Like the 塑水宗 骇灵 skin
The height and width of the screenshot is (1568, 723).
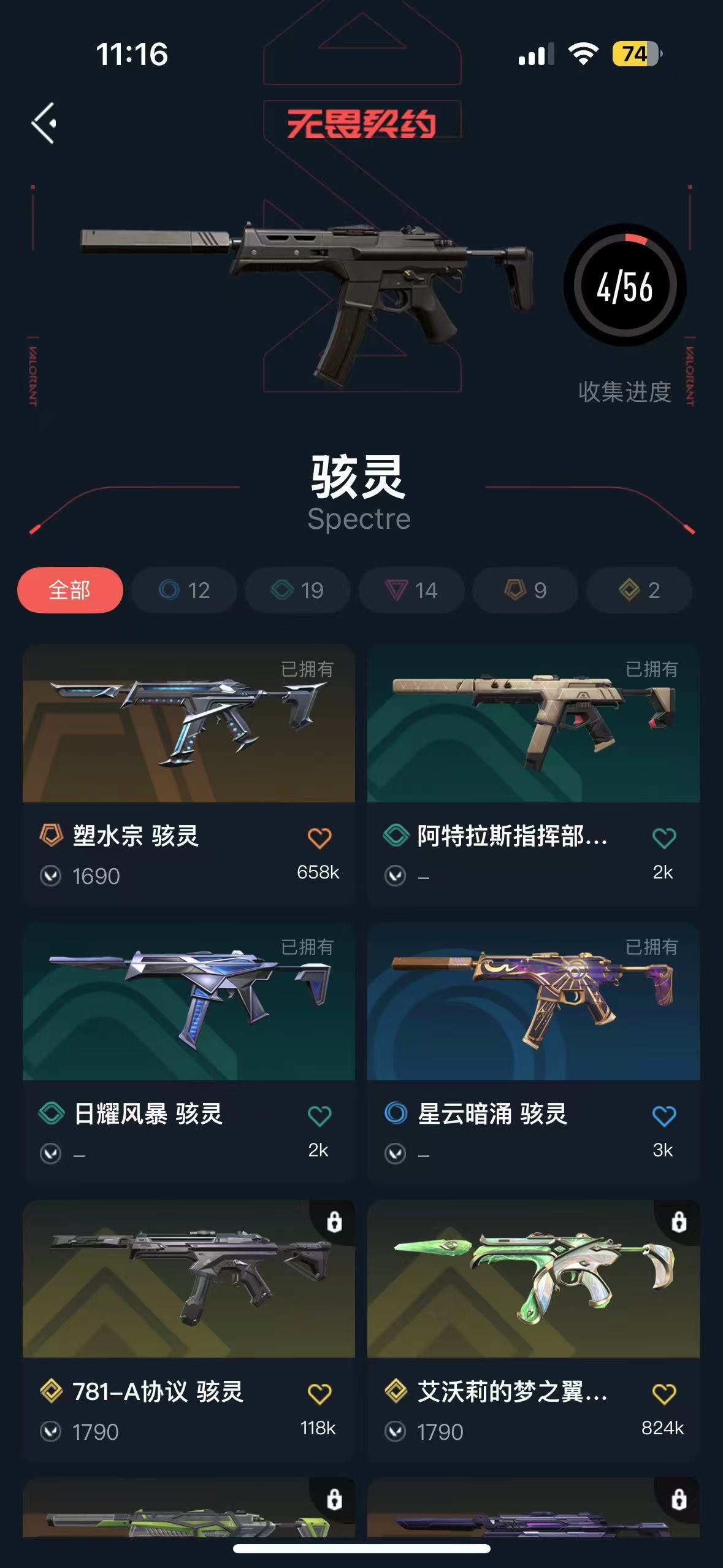[x=319, y=838]
